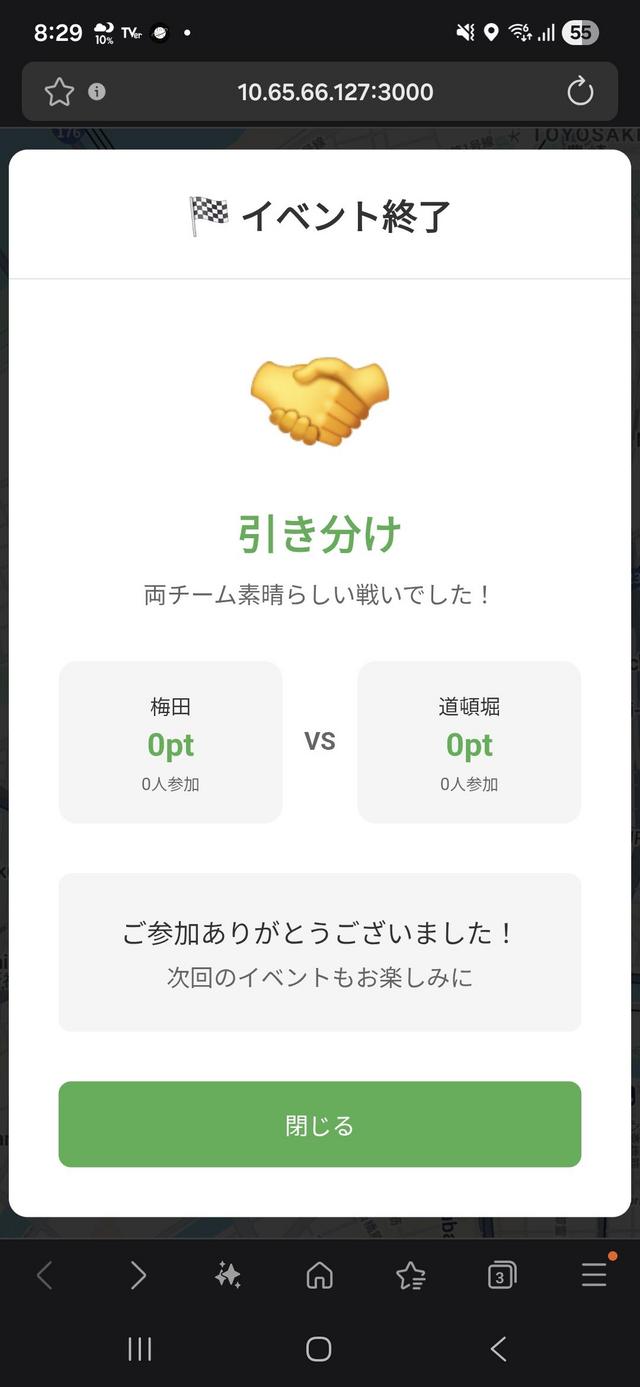640x1387 pixels.
Task: Tap the URL address 10.65.66.127:3000
Action: tap(335, 92)
